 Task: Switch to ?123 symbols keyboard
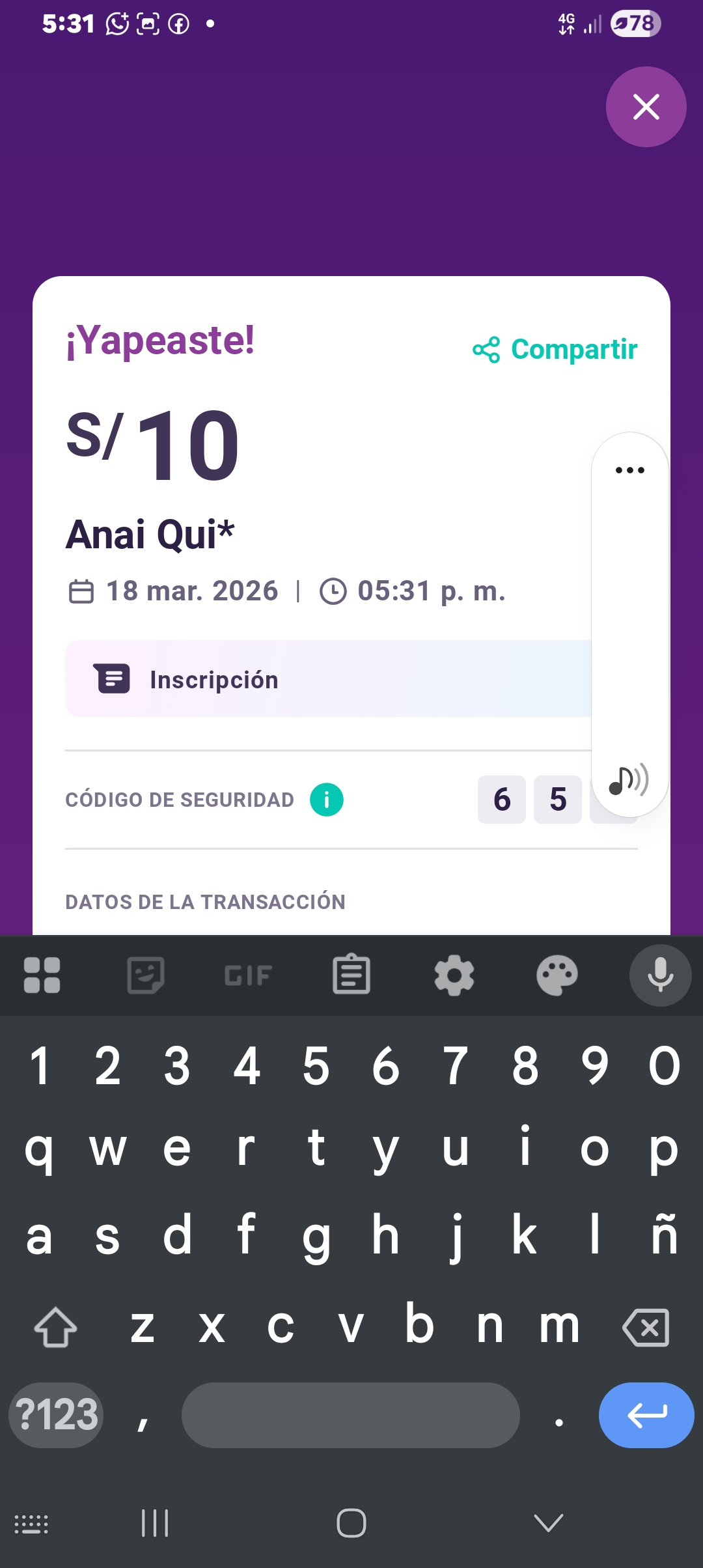click(57, 1415)
